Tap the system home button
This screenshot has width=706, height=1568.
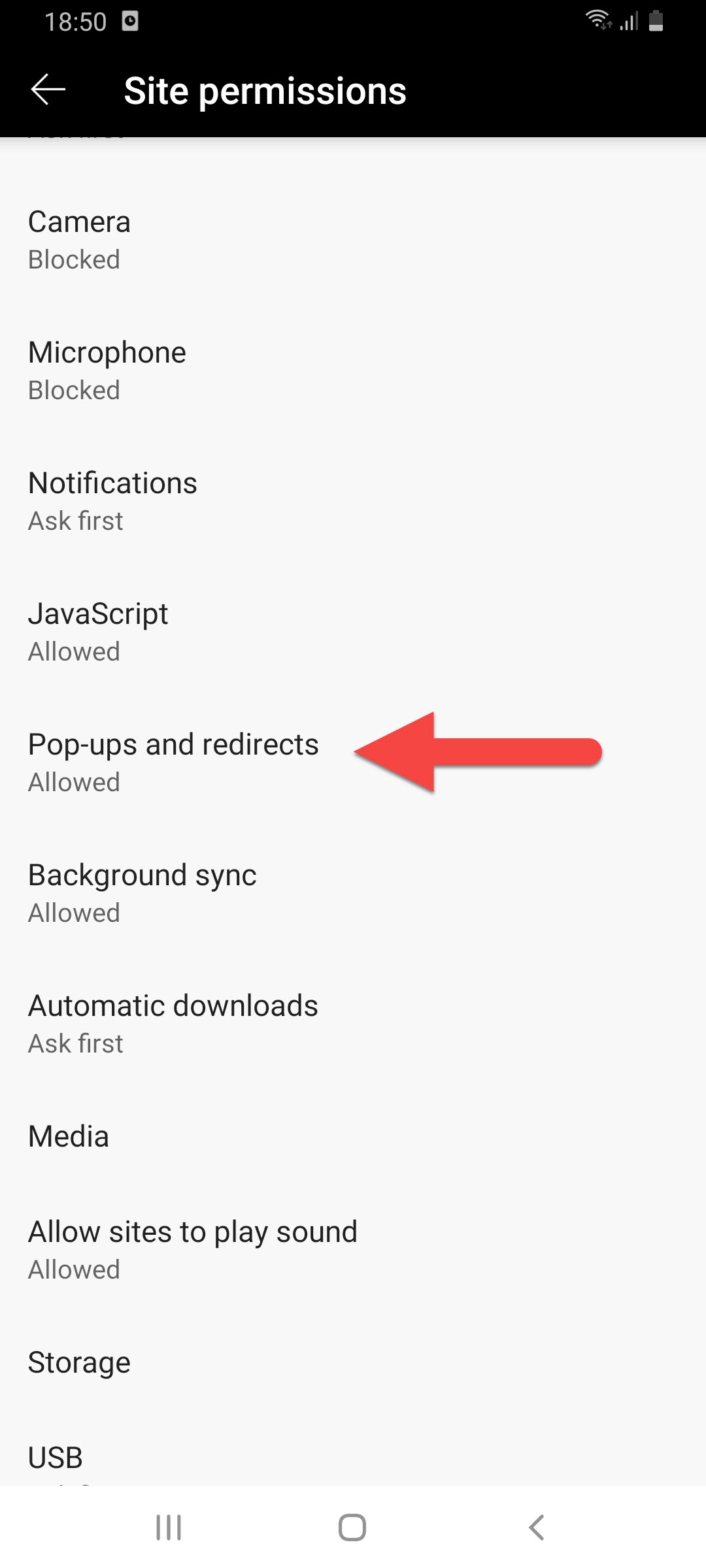pyautogui.click(x=352, y=1527)
